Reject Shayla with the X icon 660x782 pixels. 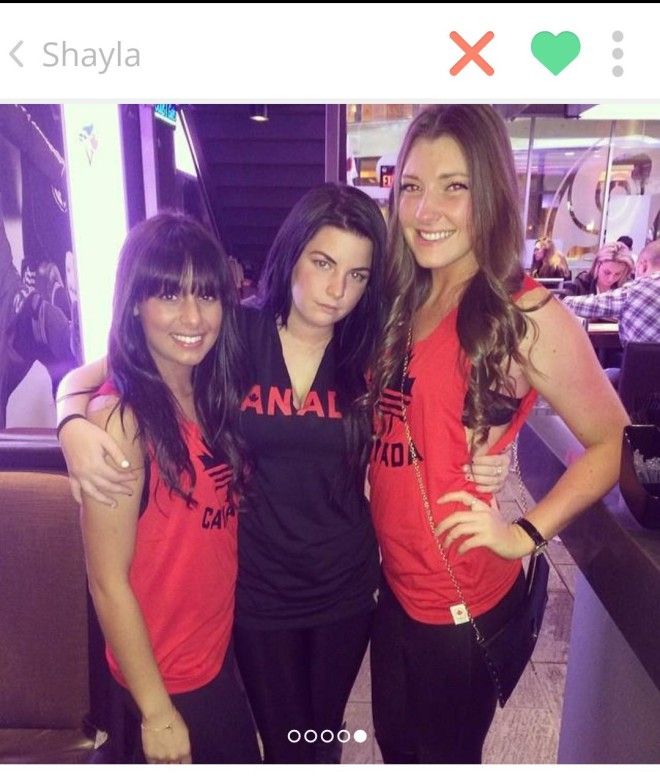click(x=472, y=54)
